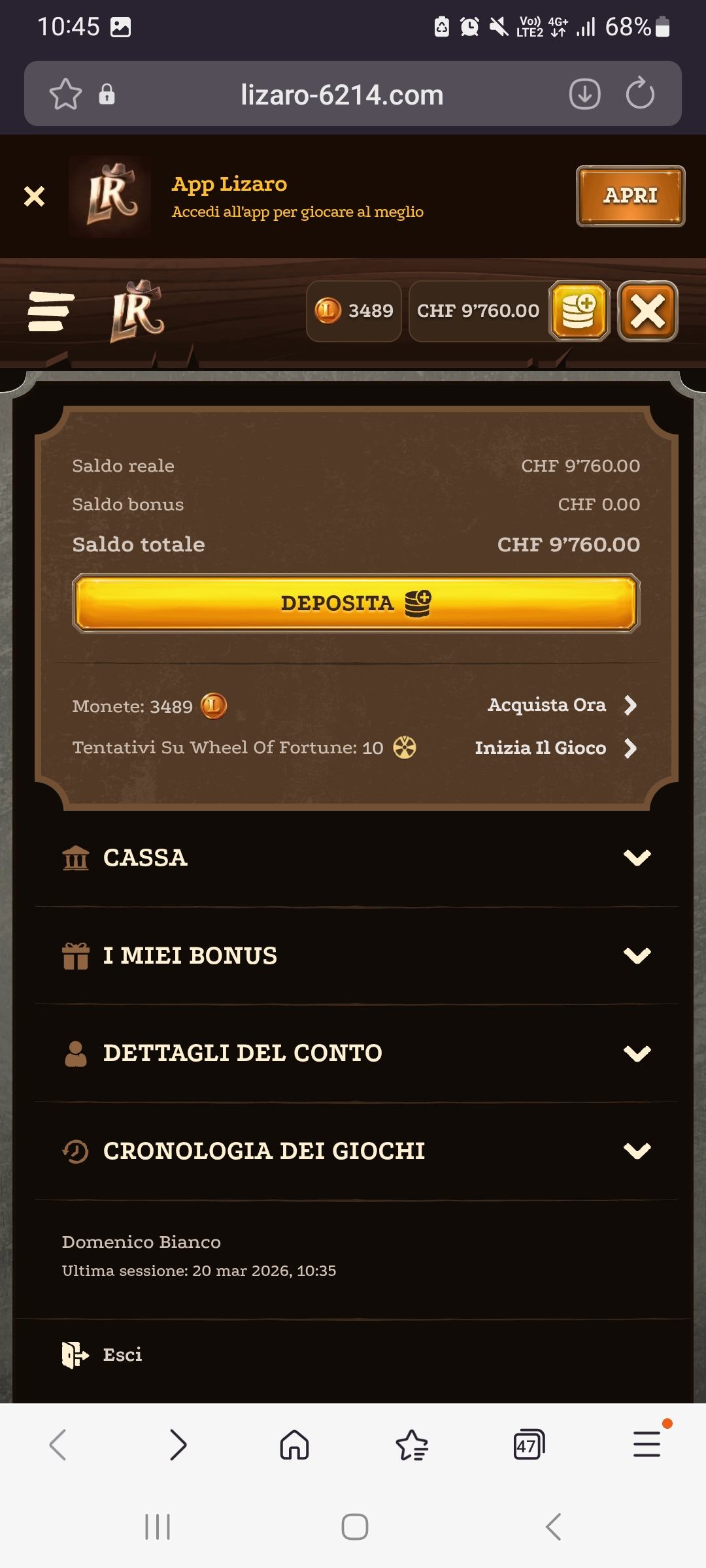Bookmark this page with the star icon
706x1568 pixels.
65,94
